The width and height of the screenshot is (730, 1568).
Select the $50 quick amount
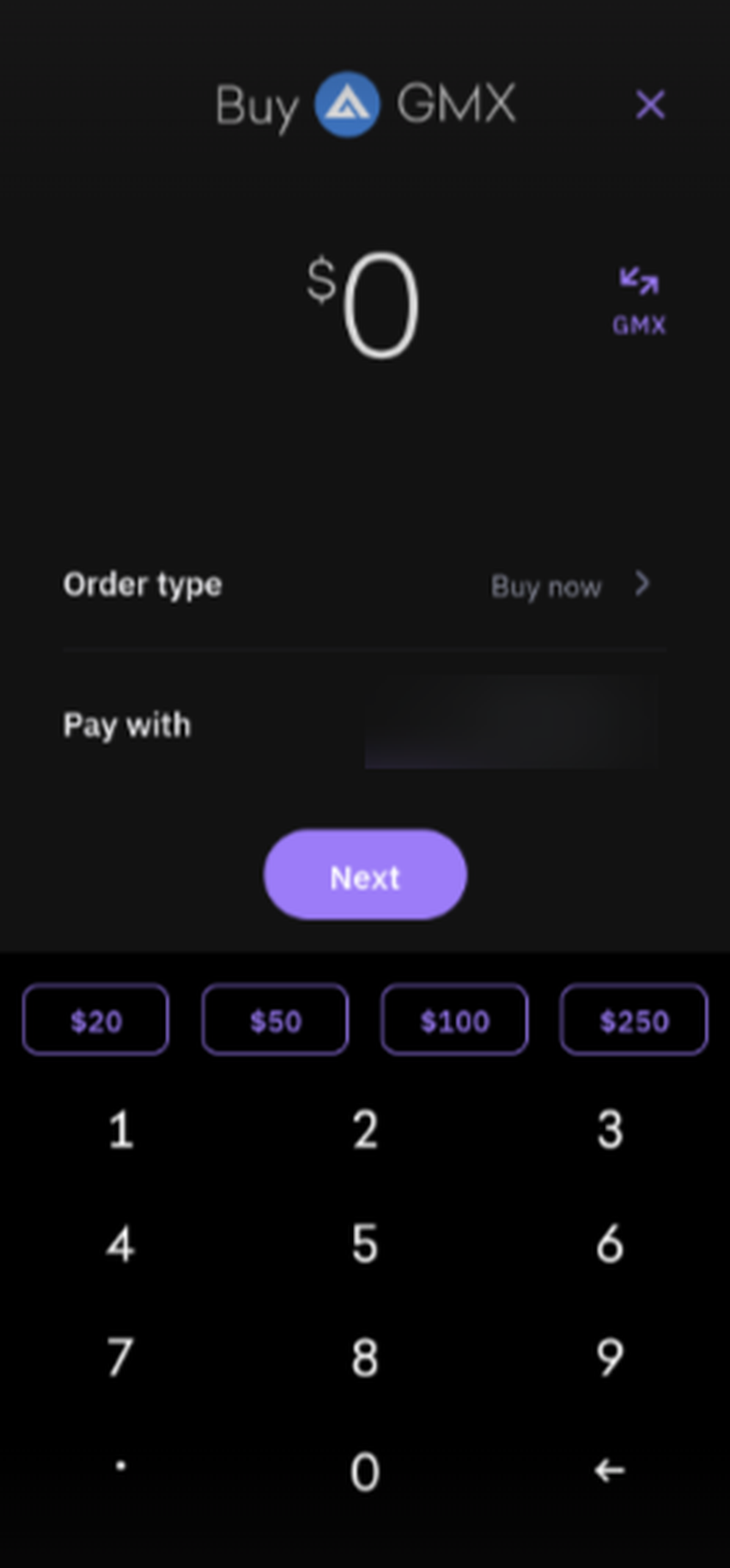click(x=275, y=1020)
